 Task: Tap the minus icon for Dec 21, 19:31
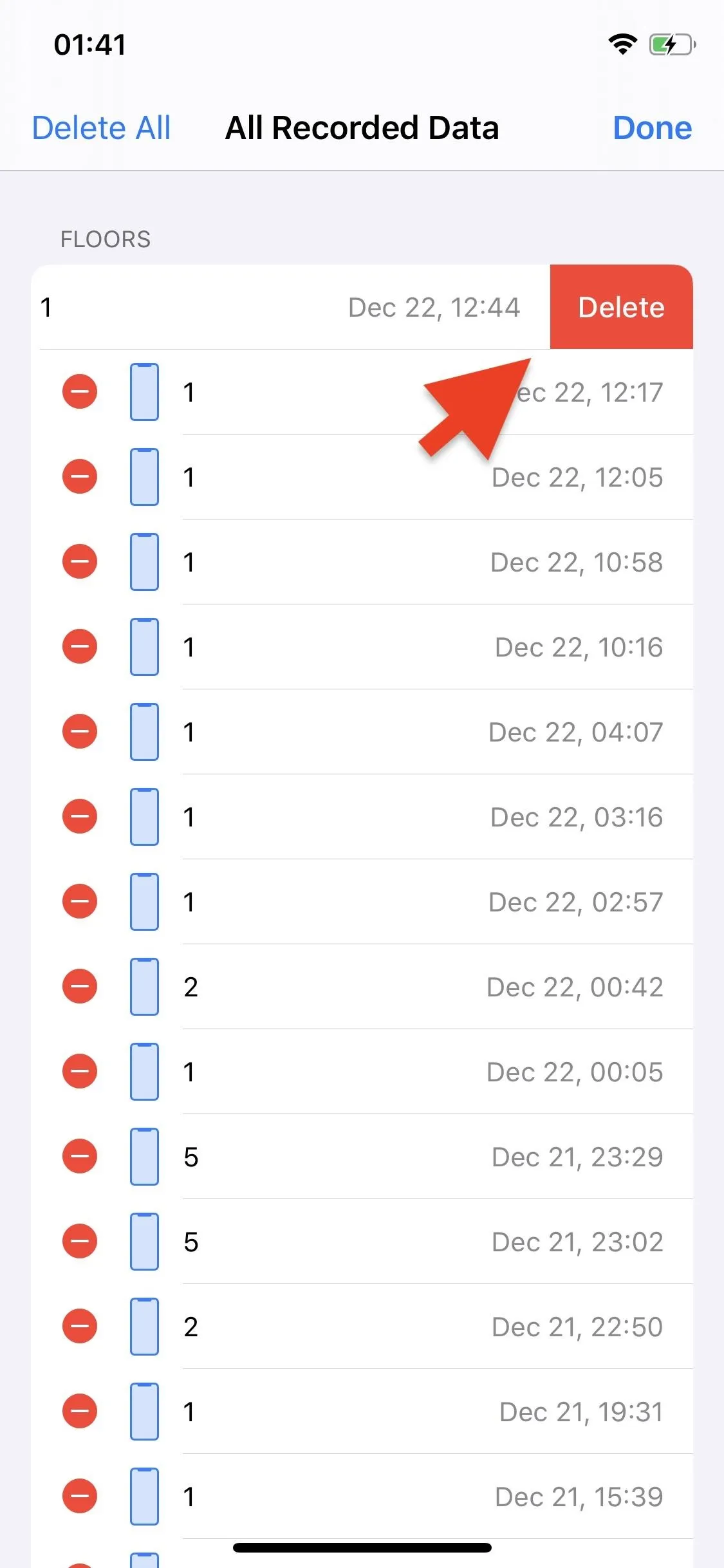click(80, 1411)
